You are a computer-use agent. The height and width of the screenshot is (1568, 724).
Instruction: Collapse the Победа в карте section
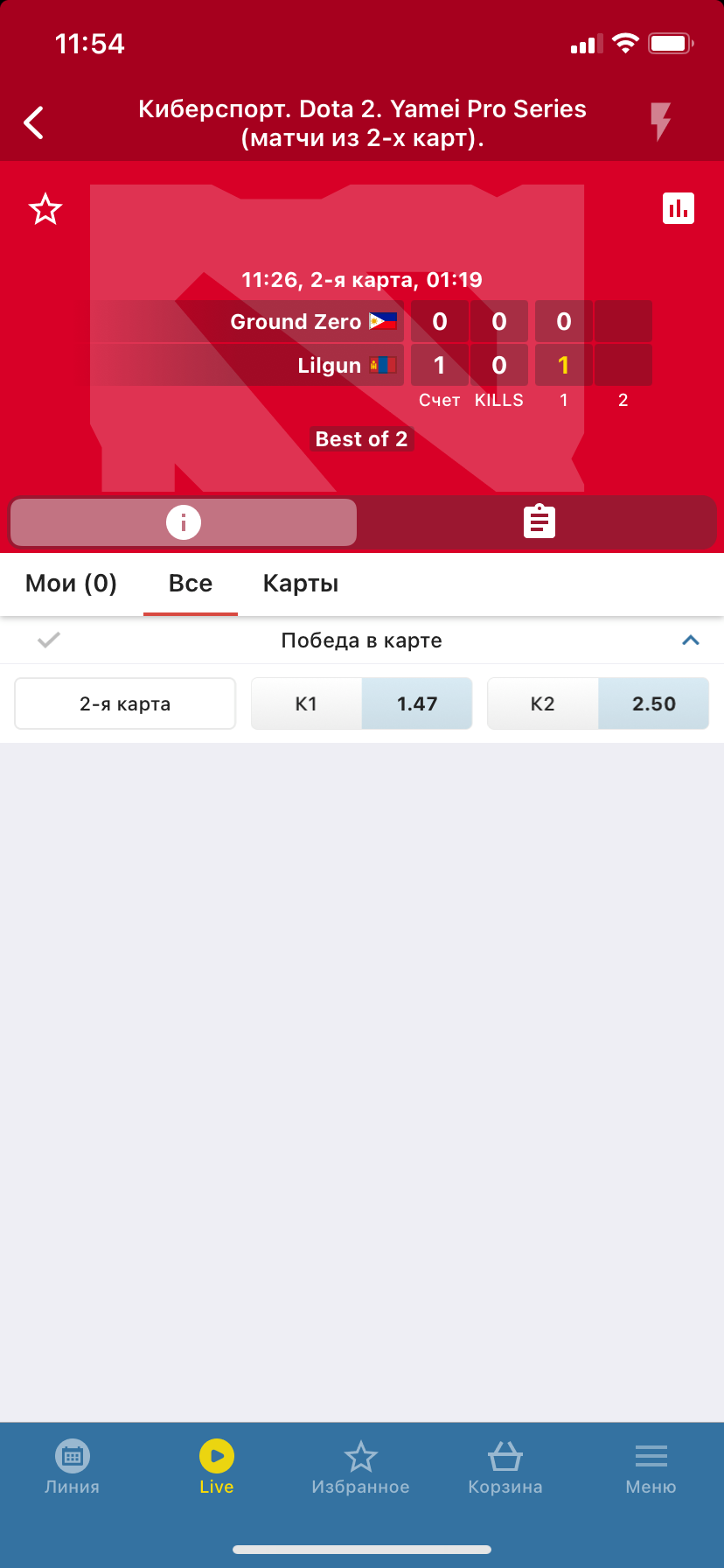pyautogui.click(x=690, y=640)
